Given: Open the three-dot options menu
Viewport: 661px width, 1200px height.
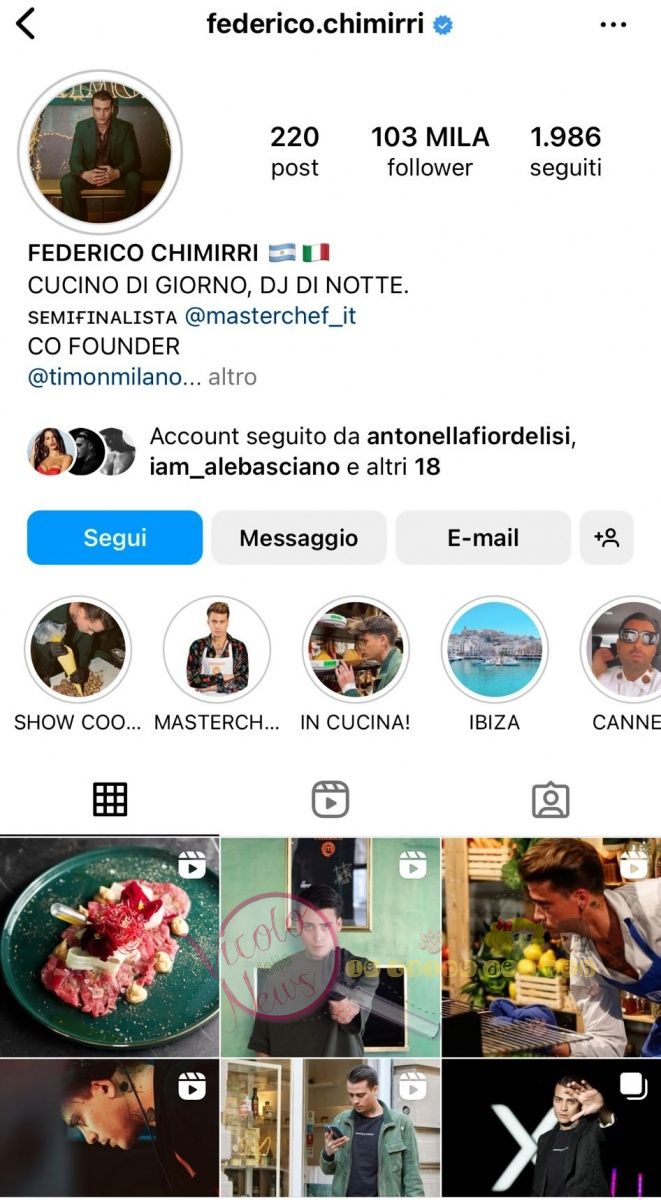Looking at the screenshot, I should coord(613,25).
